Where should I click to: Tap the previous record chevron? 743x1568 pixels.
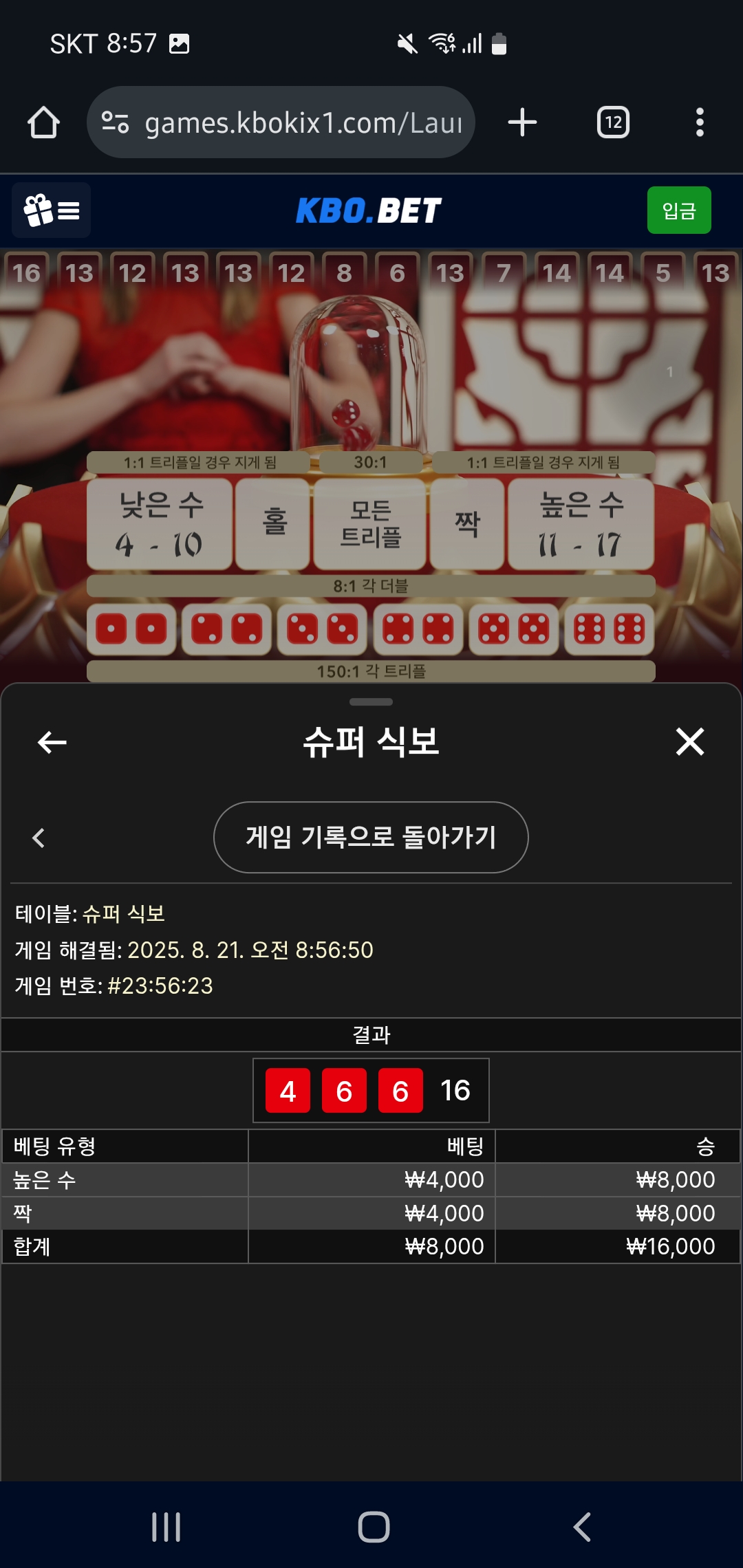click(39, 838)
